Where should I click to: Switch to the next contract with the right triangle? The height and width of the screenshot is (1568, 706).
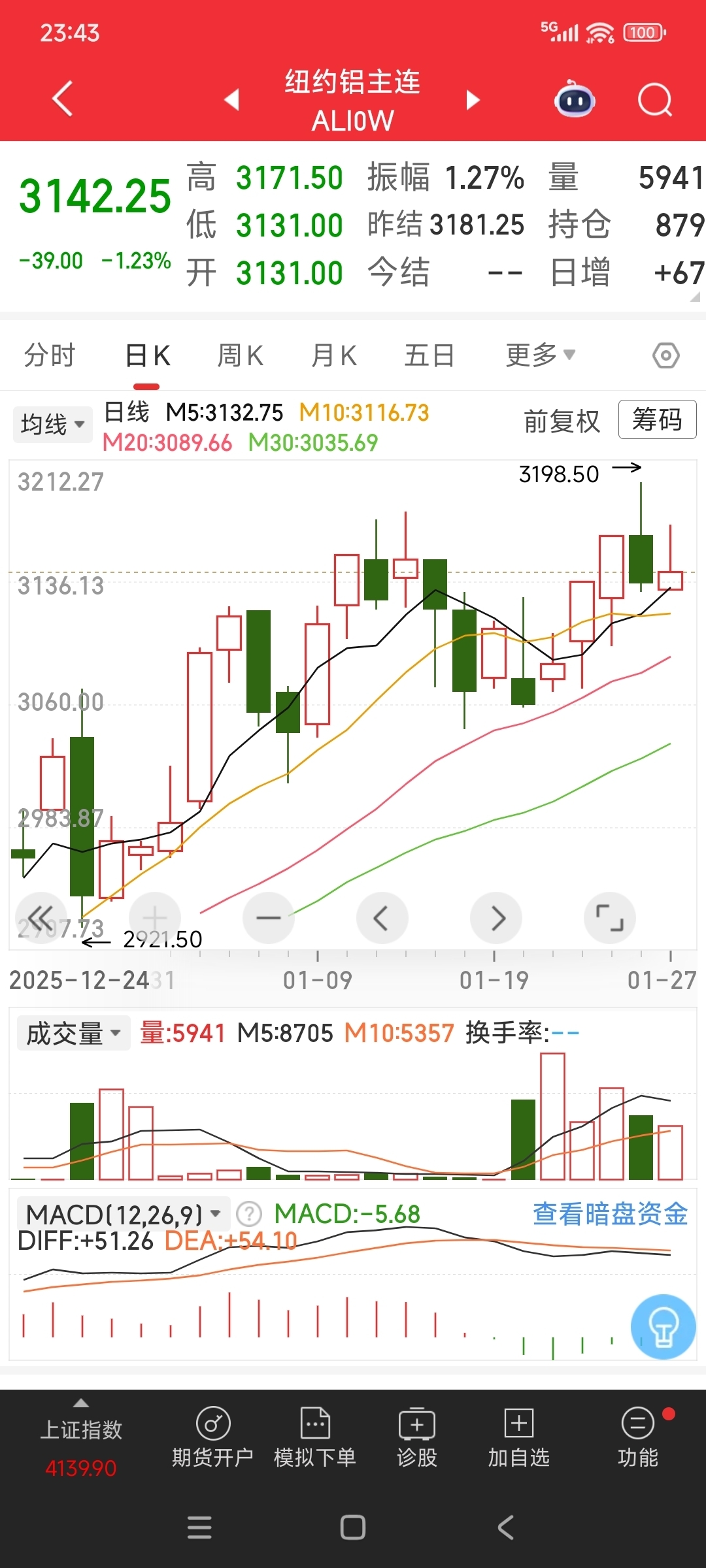473,100
